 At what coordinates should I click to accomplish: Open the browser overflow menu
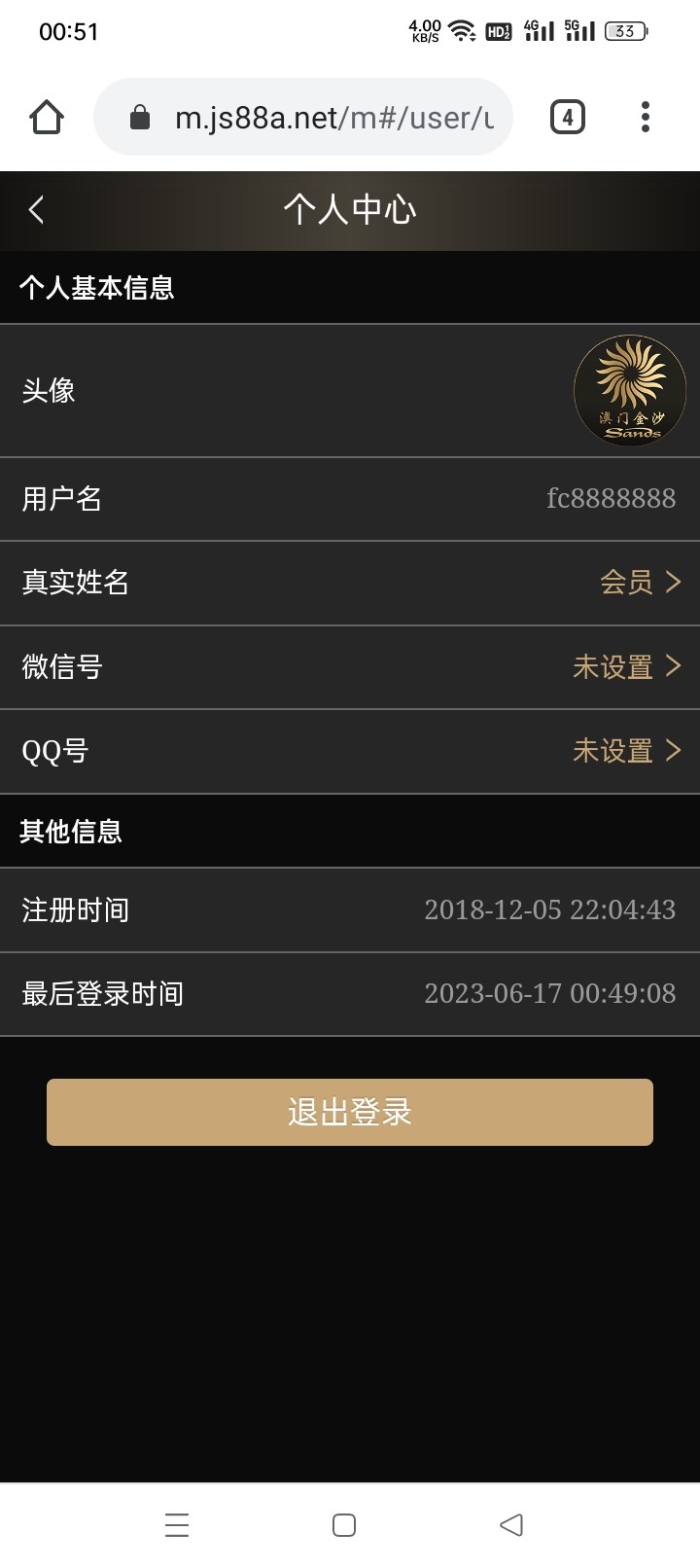(645, 118)
